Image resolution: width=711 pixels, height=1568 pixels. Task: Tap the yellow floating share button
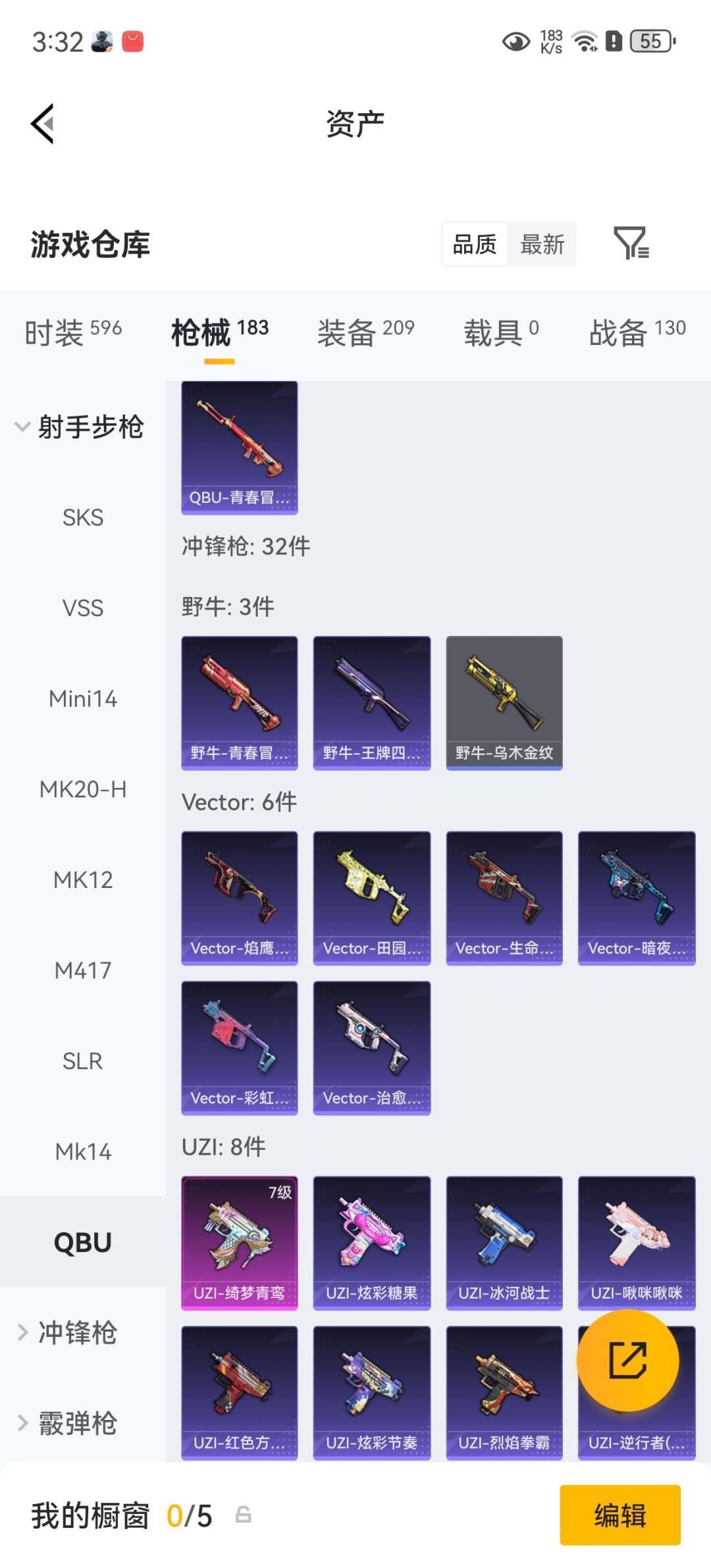627,1360
